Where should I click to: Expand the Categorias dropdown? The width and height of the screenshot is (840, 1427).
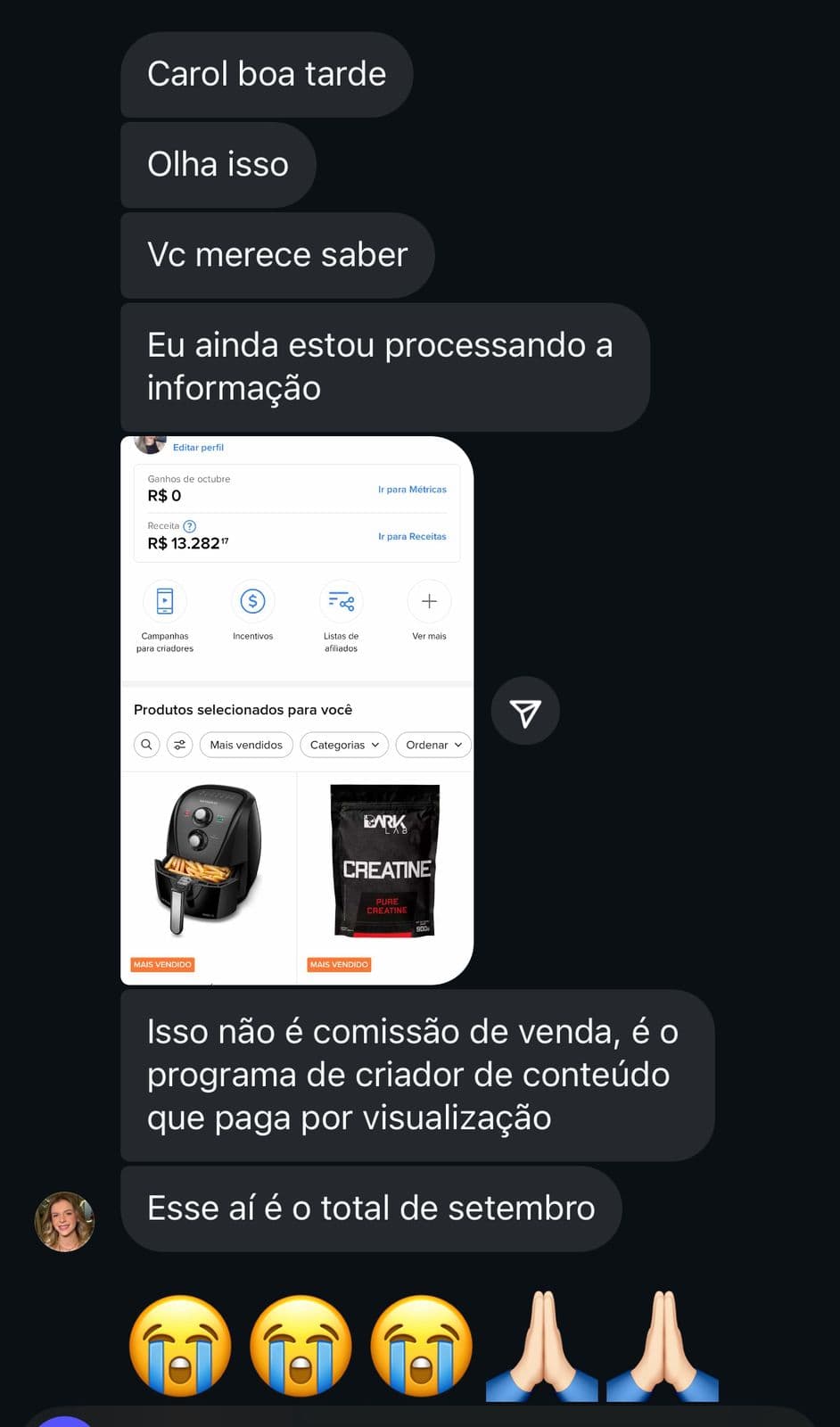coord(344,745)
